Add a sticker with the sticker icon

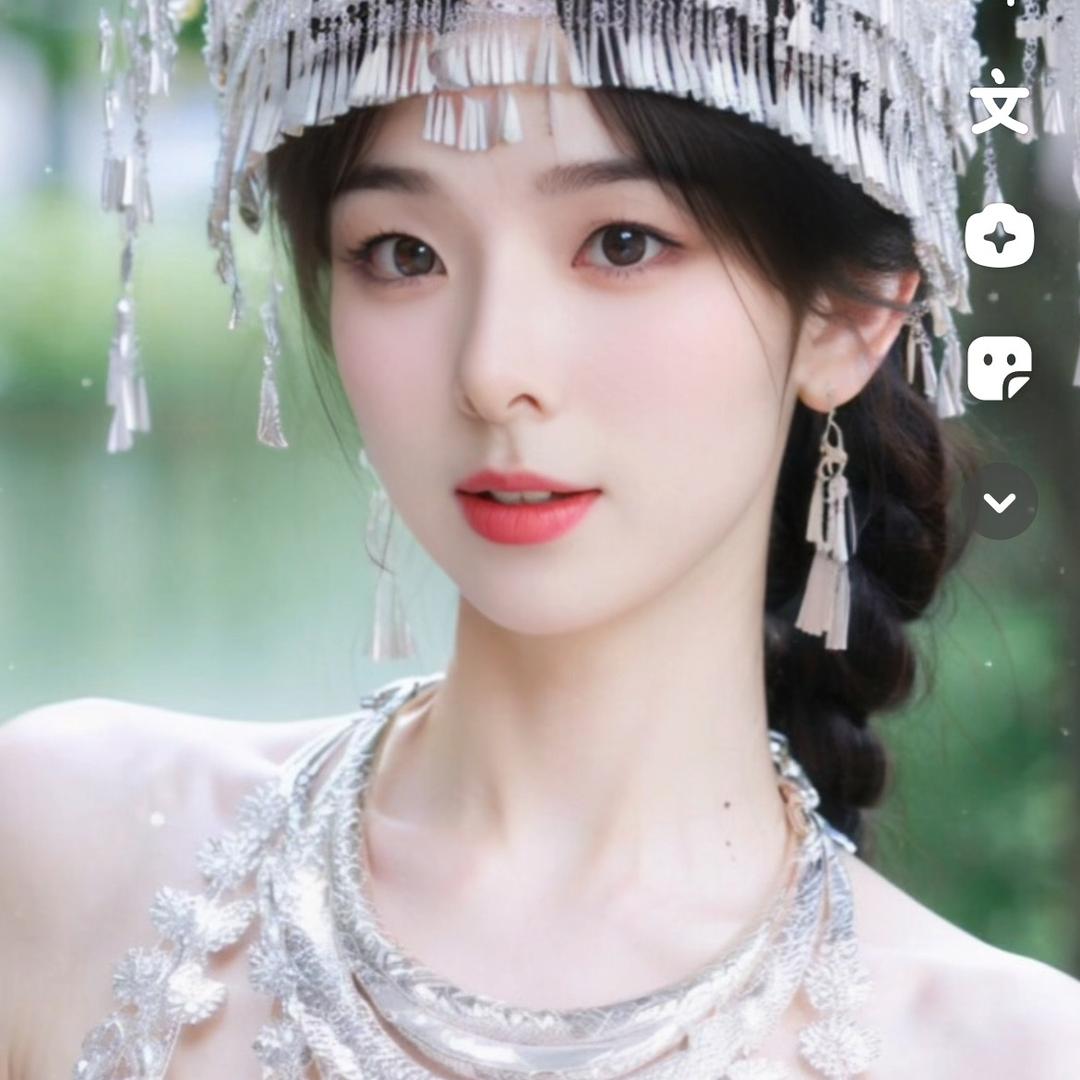[999, 368]
